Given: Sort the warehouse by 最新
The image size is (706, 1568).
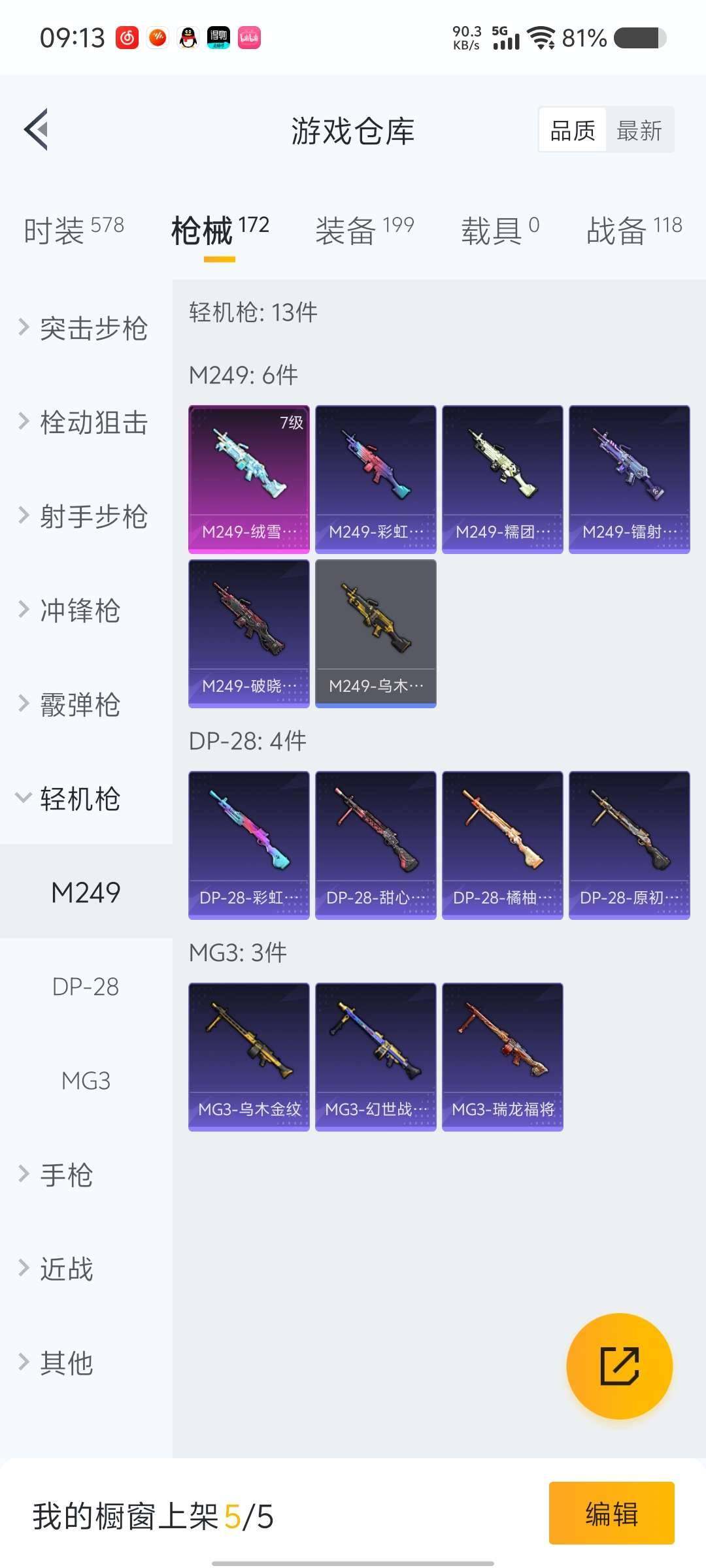Looking at the screenshot, I should click(639, 130).
